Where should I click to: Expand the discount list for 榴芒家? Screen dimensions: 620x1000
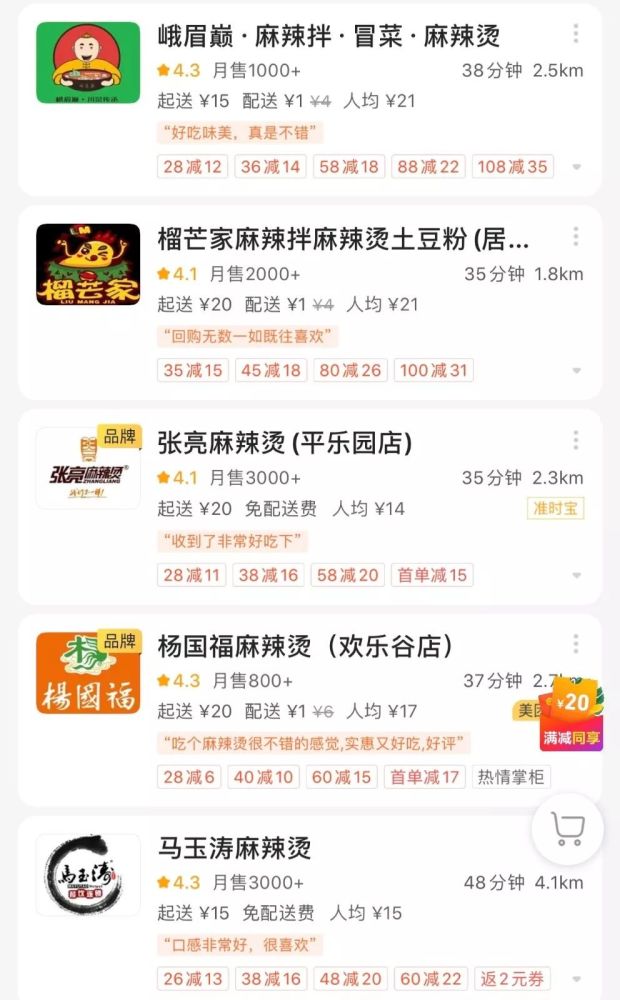(577, 371)
